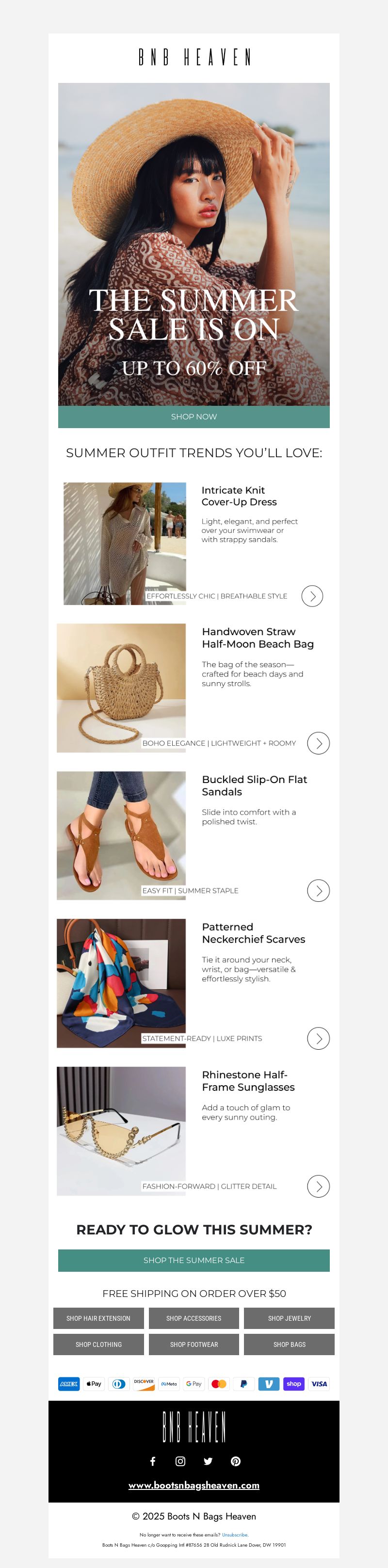Viewport: 388px width, 1568px height.
Task: Select SHOP FOOTWEAR
Action: point(194,1344)
